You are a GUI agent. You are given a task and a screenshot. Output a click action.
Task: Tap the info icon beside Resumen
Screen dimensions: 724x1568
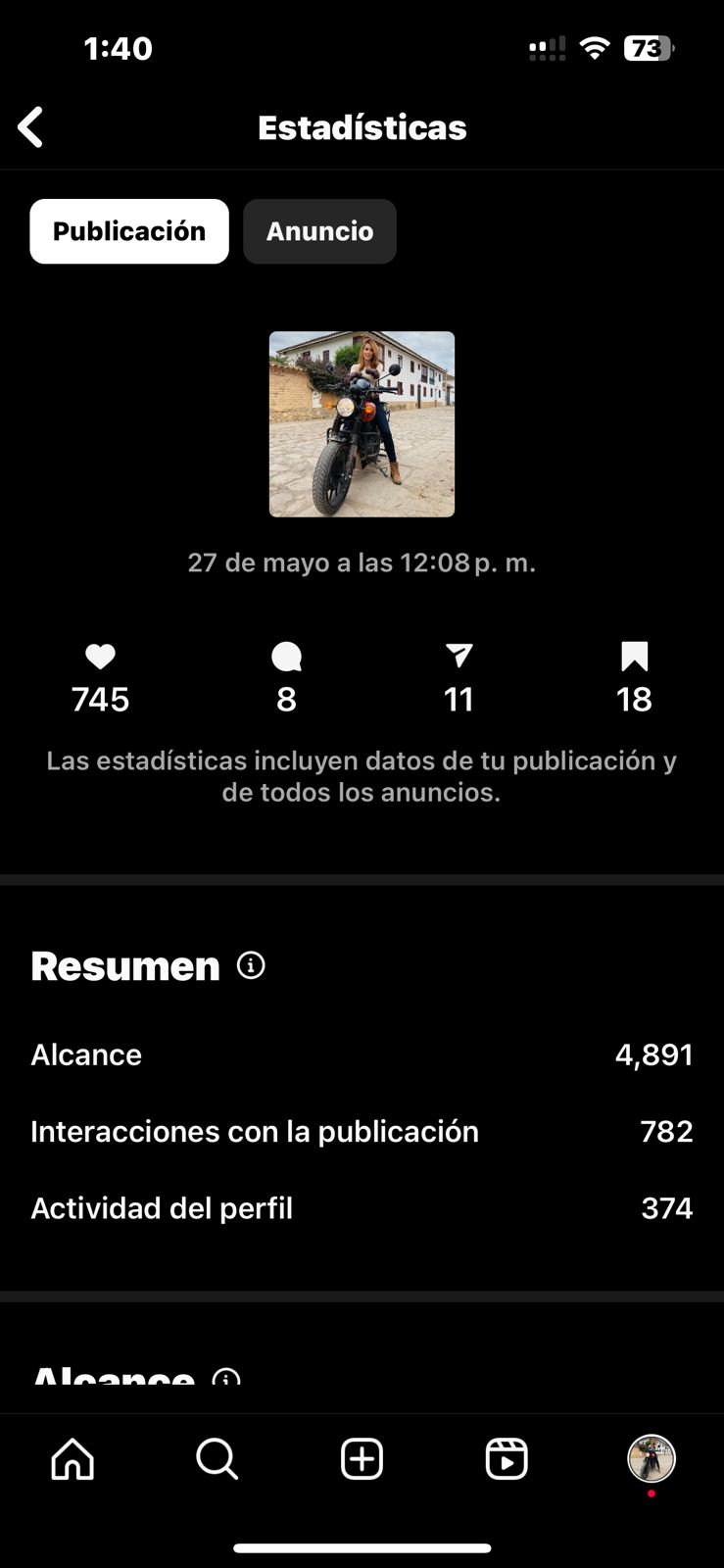[x=251, y=965]
